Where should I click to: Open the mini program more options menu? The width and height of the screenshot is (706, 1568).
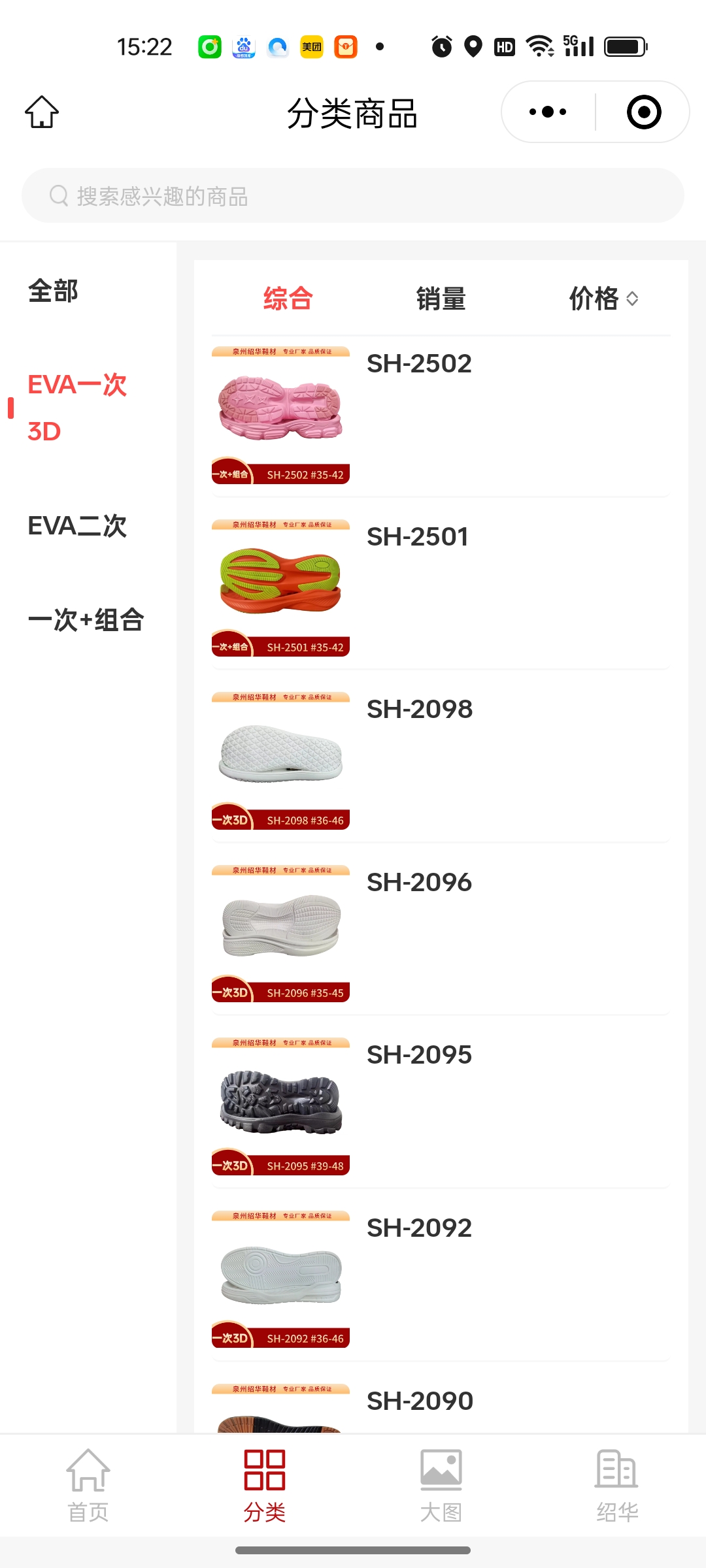coord(548,112)
